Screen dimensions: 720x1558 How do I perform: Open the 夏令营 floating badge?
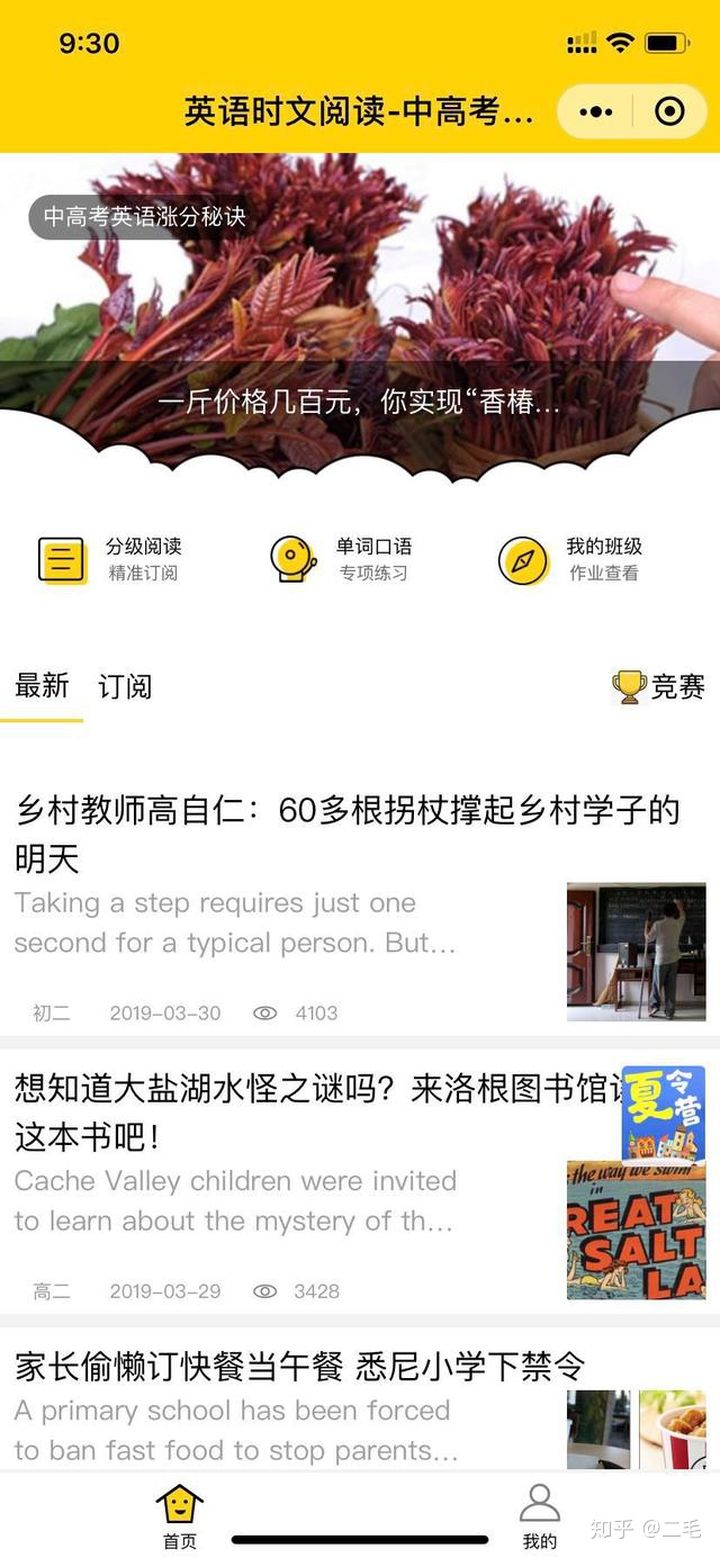pyautogui.click(x=662, y=1112)
